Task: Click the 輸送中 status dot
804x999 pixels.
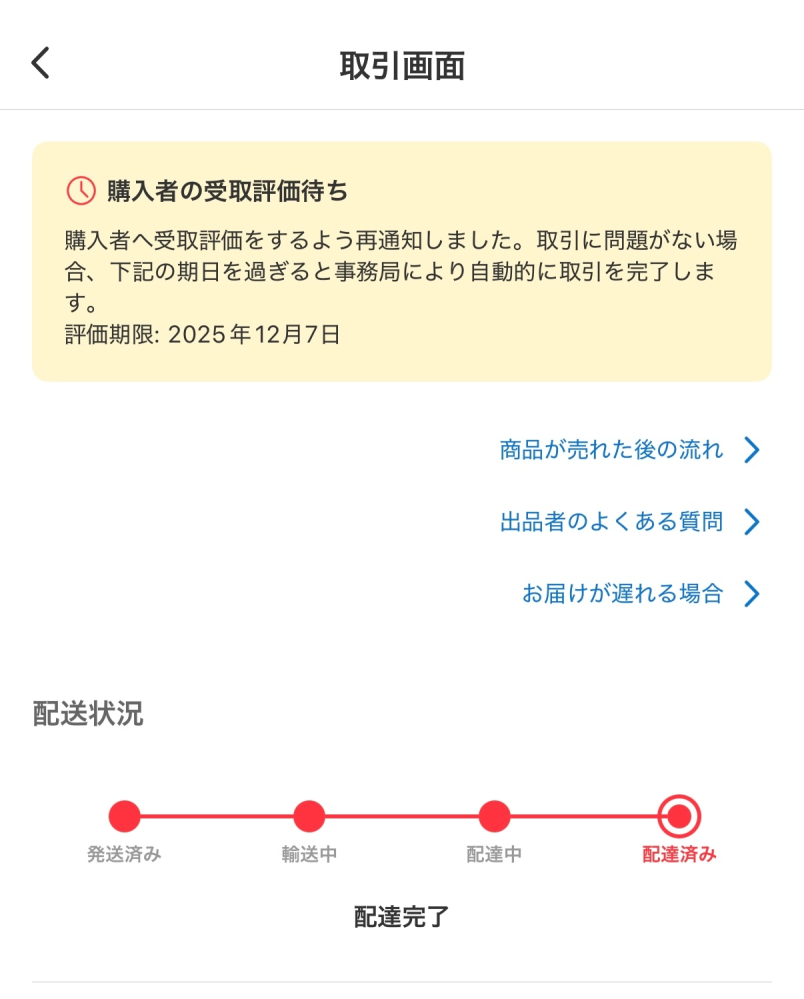Action: 307,815
